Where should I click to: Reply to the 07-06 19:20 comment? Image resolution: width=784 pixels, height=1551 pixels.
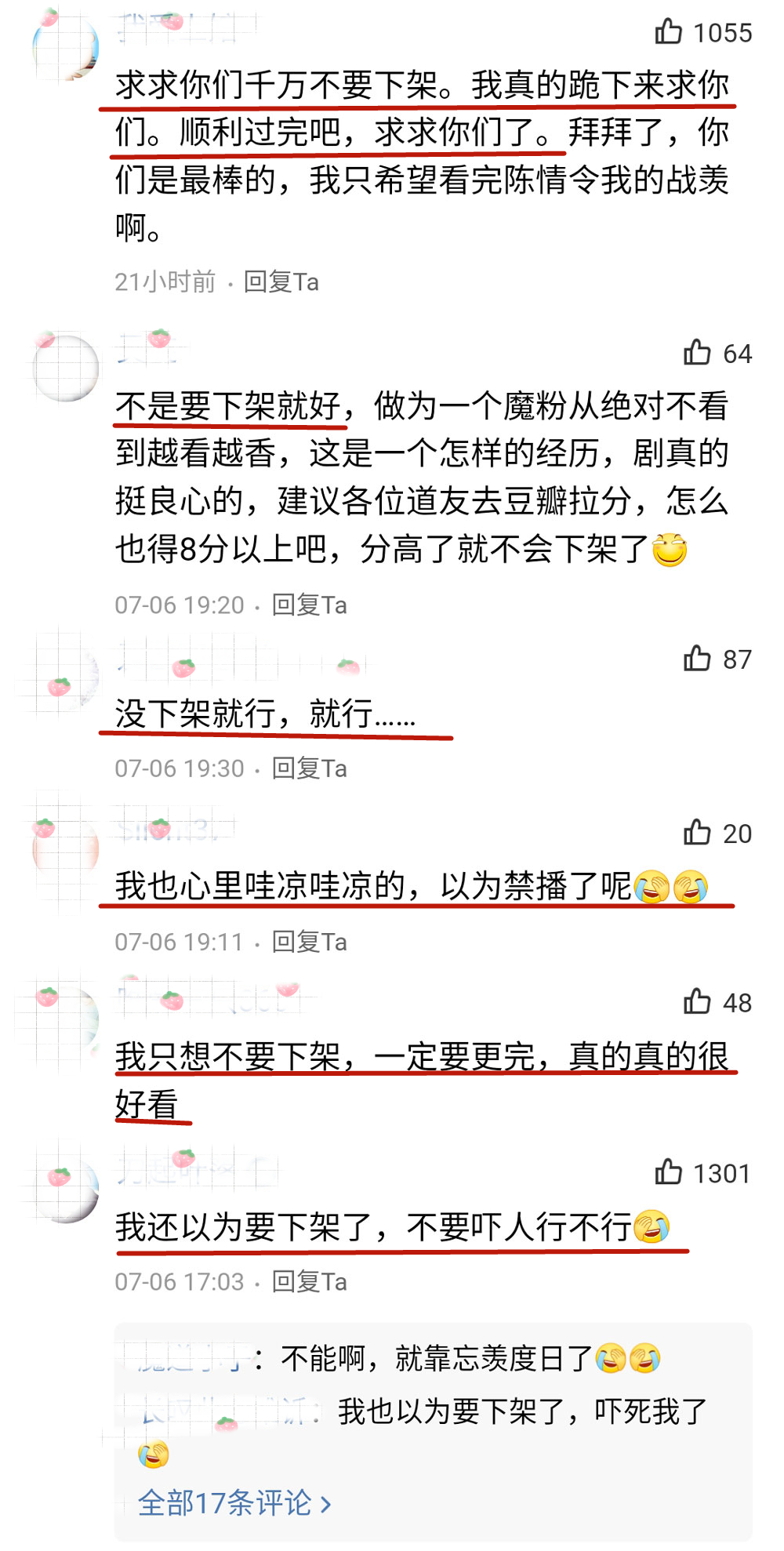pyautogui.click(x=309, y=605)
